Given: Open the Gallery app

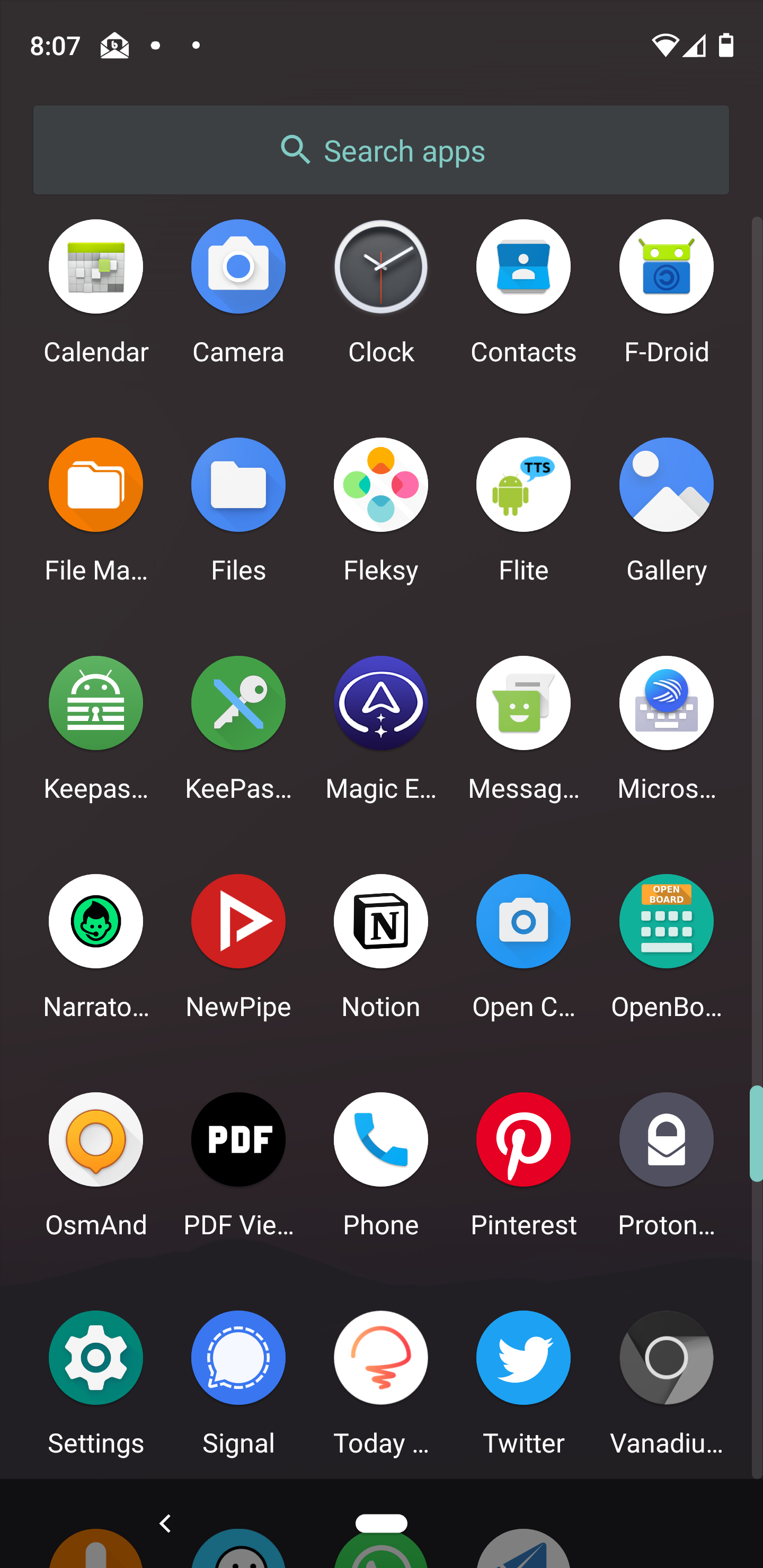Looking at the screenshot, I should pyautogui.click(x=666, y=485).
